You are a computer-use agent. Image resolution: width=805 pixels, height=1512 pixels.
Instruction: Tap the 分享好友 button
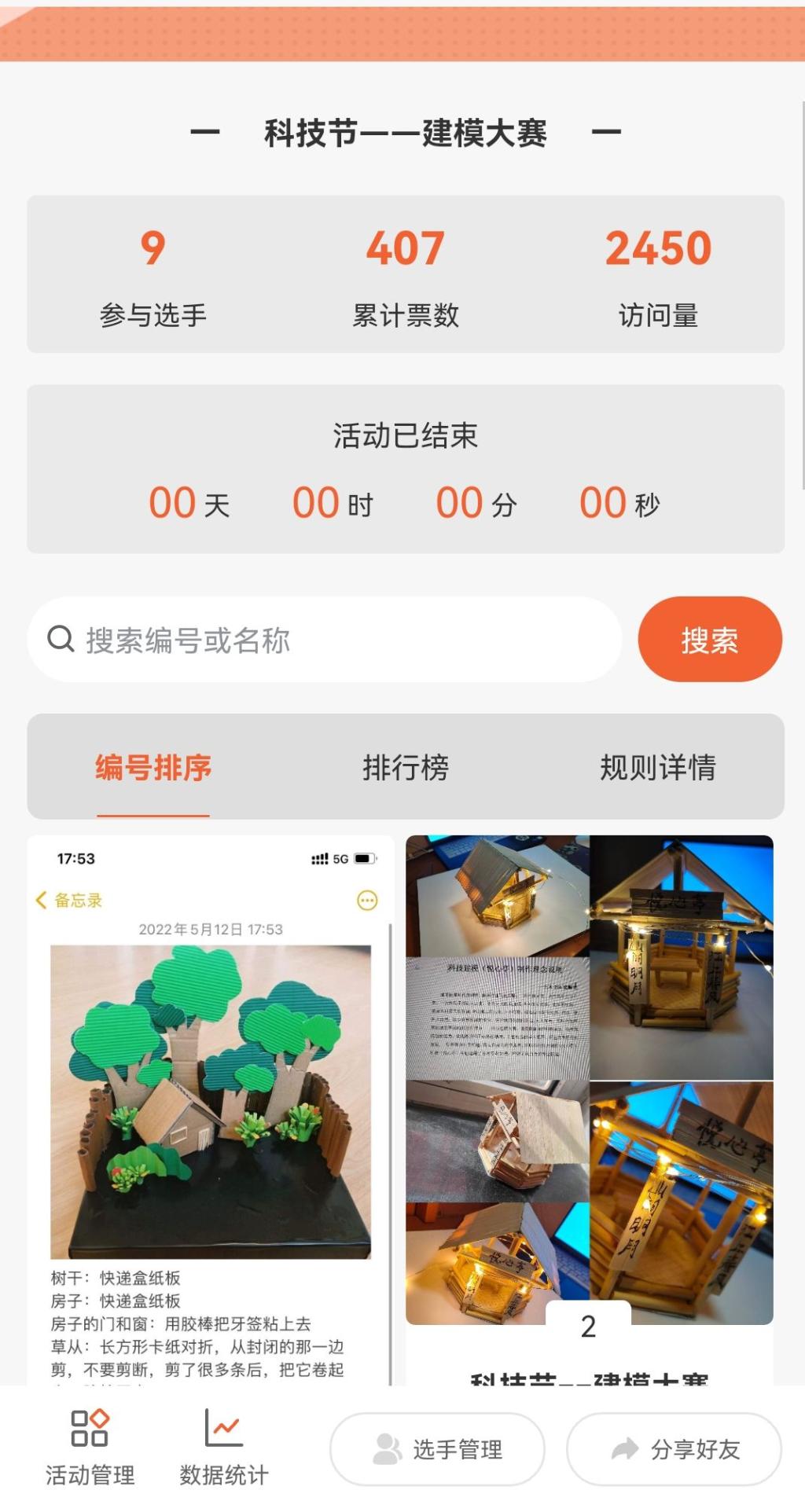tap(674, 1449)
